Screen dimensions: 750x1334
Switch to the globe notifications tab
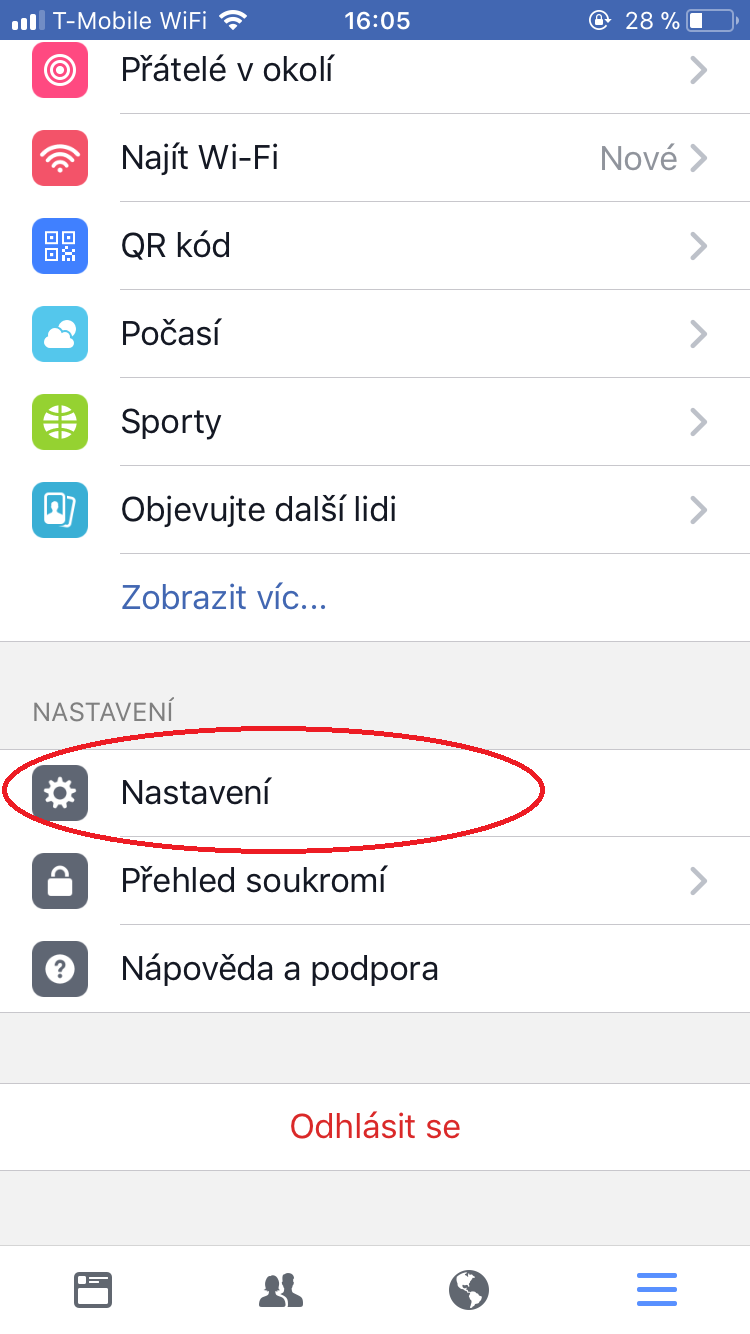click(x=469, y=1290)
